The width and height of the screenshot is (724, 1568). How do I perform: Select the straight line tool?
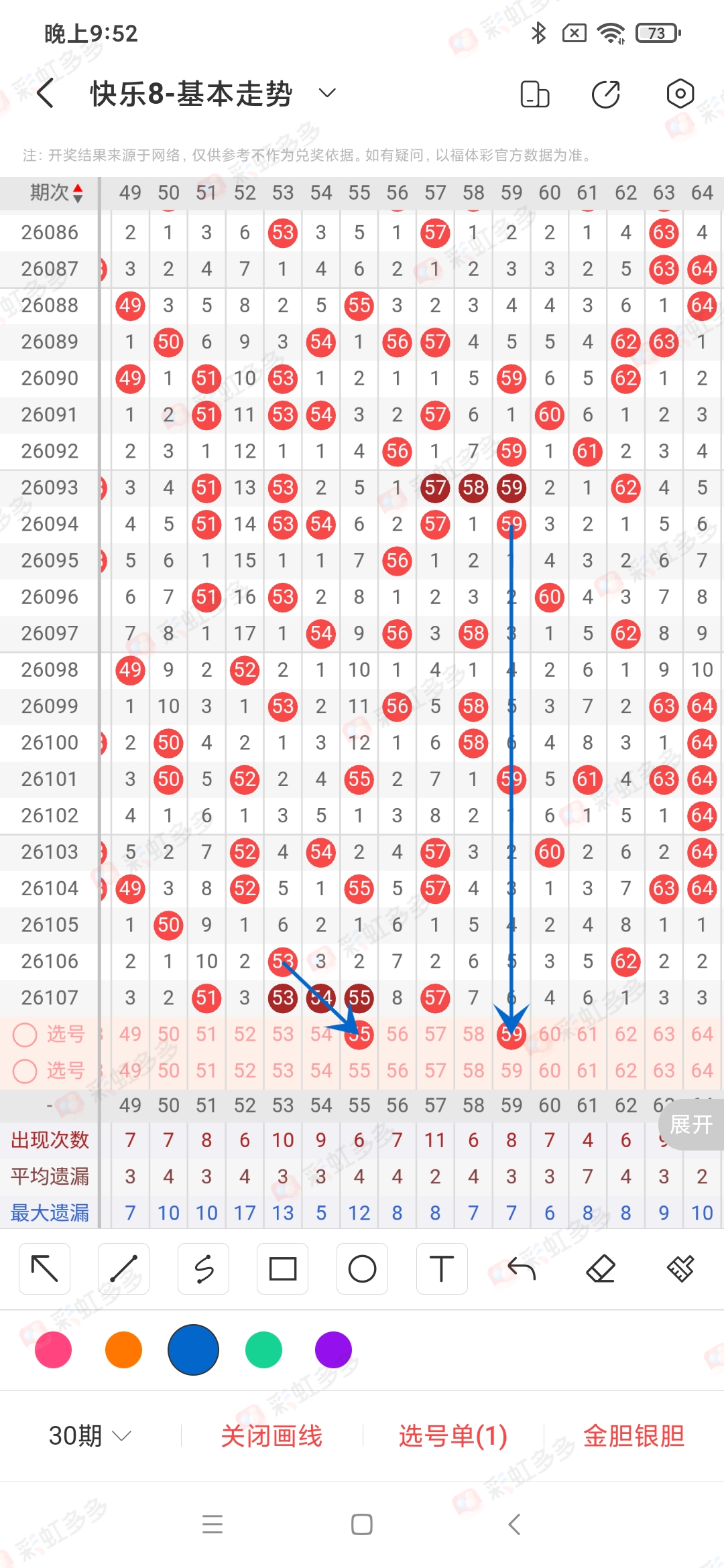tap(124, 1268)
